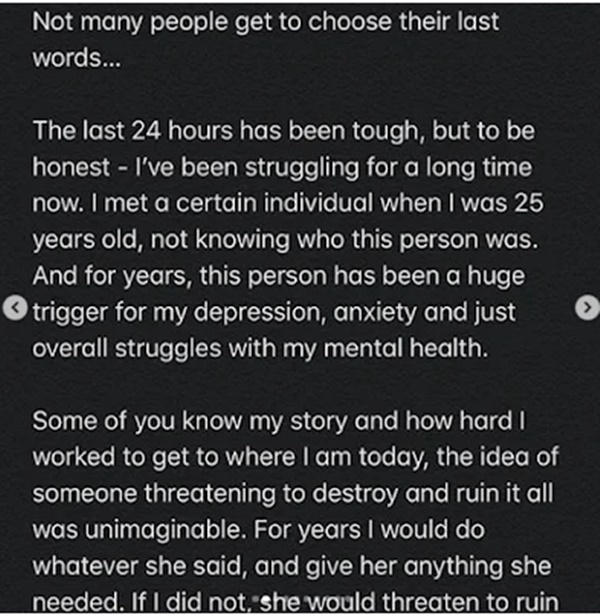Go to the next slide
This screenshot has width=600, height=615.
(x=586, y=310)
